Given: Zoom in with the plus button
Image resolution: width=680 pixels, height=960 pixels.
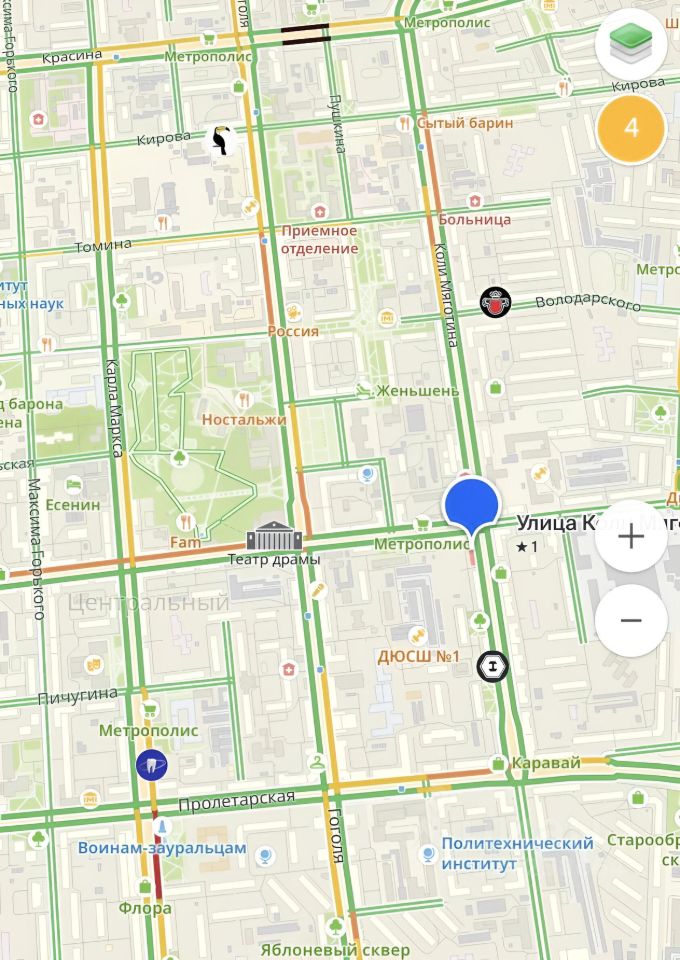Looking at the screenshot, I should tap(631, 537).
